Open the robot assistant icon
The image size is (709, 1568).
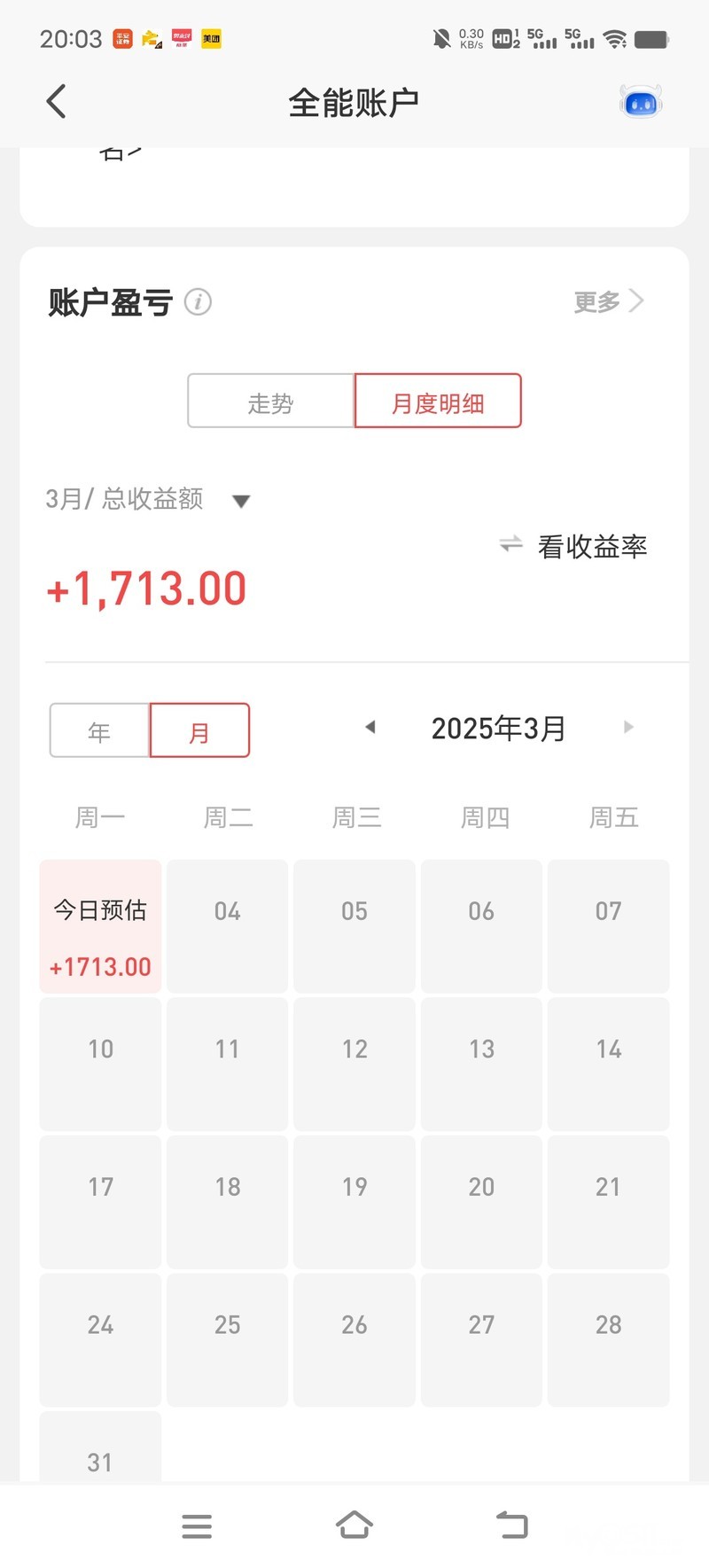point(641,103)
